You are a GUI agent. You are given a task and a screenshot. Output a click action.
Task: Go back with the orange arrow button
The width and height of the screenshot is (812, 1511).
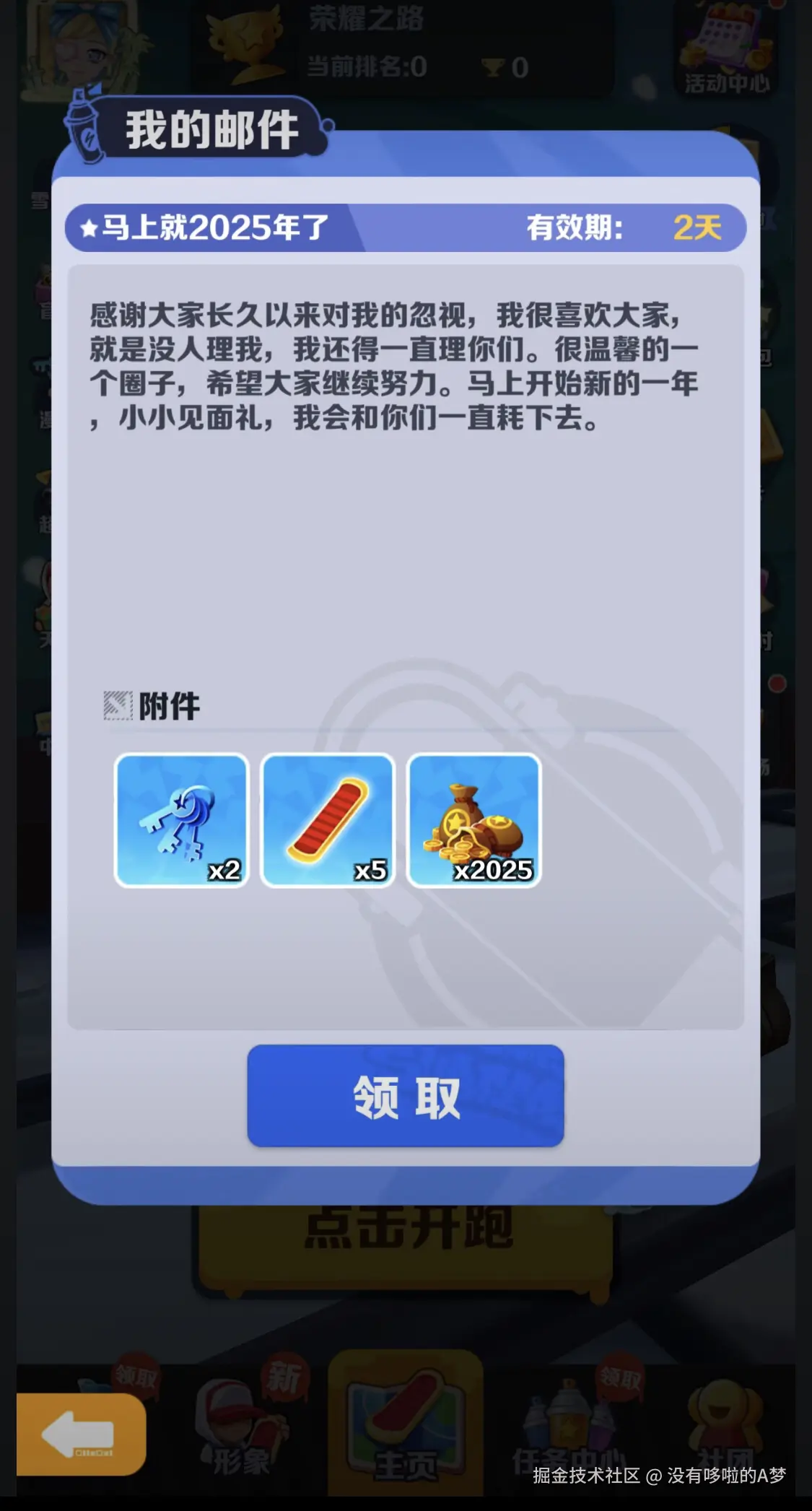[80, 1434]
